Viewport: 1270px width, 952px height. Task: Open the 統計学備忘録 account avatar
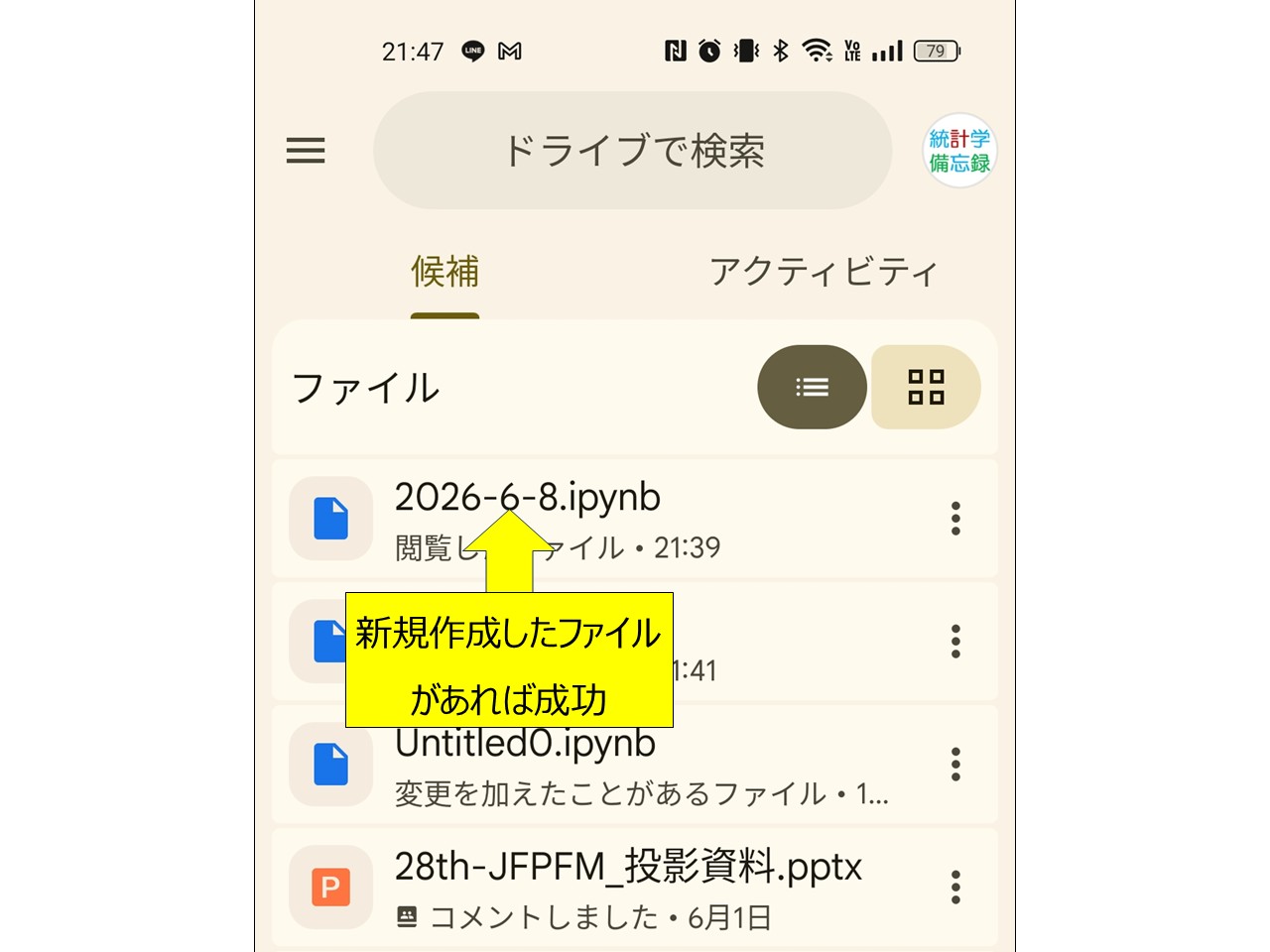959,151
